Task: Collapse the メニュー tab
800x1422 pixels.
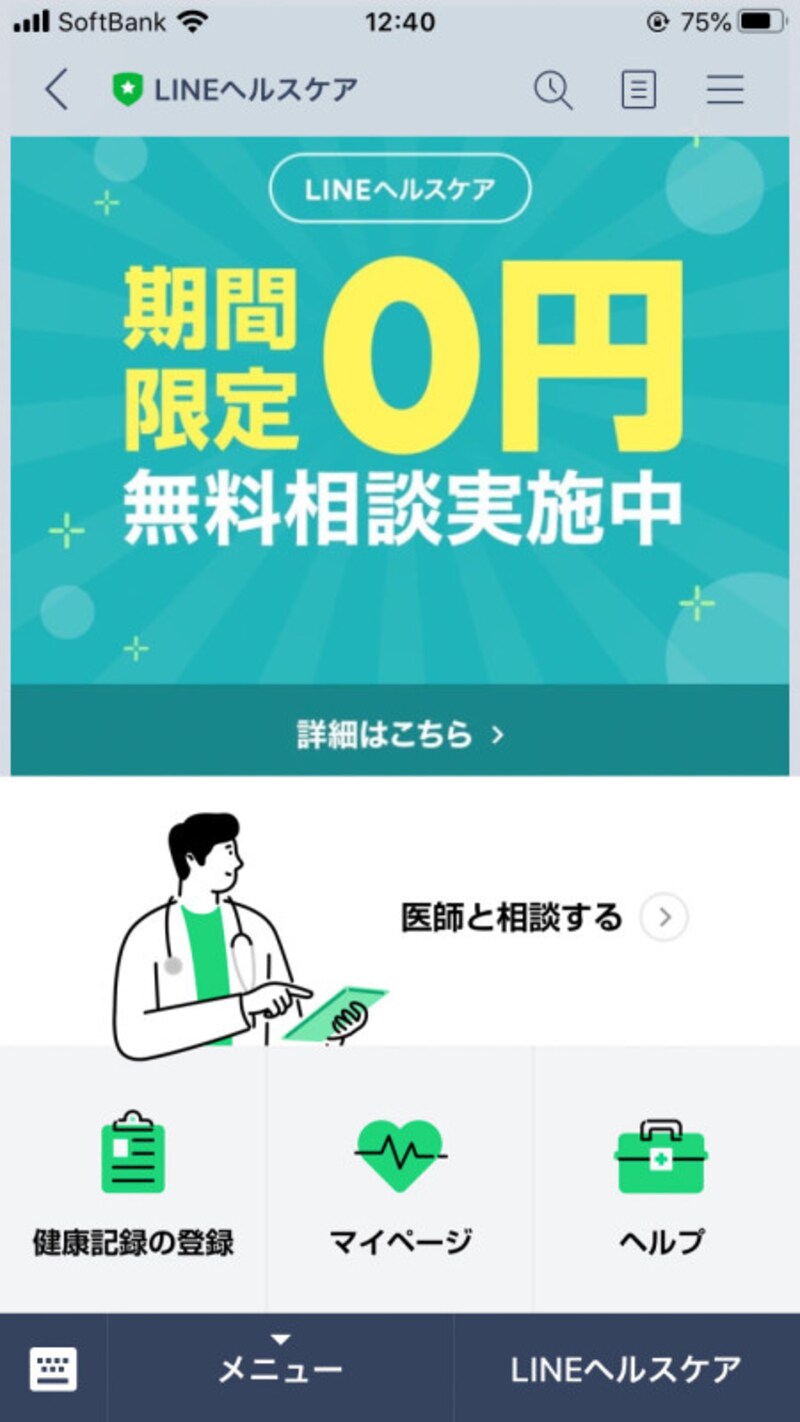Action: 280,1368
